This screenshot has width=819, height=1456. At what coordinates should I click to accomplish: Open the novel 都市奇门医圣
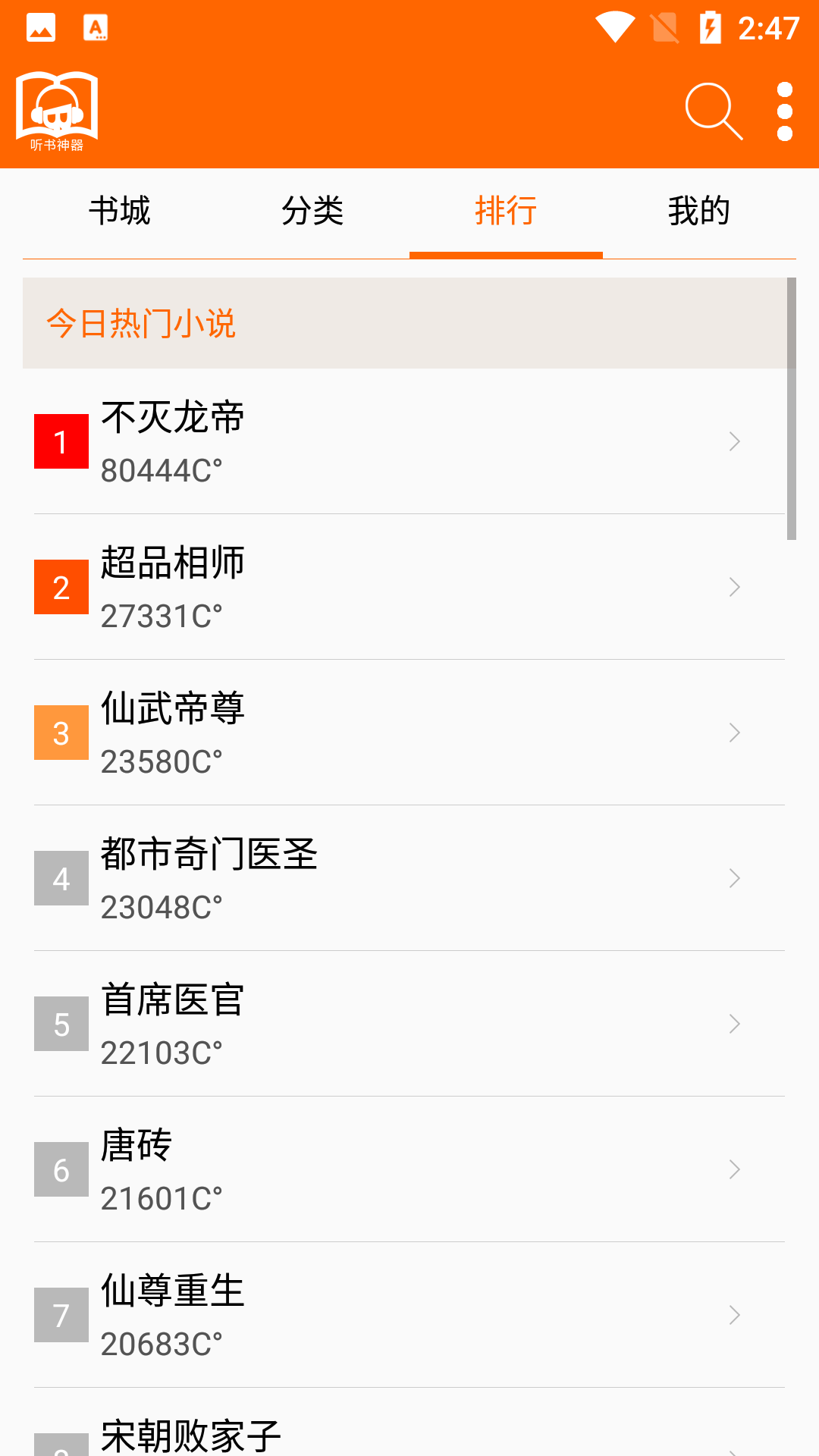(x=409, y=878)
